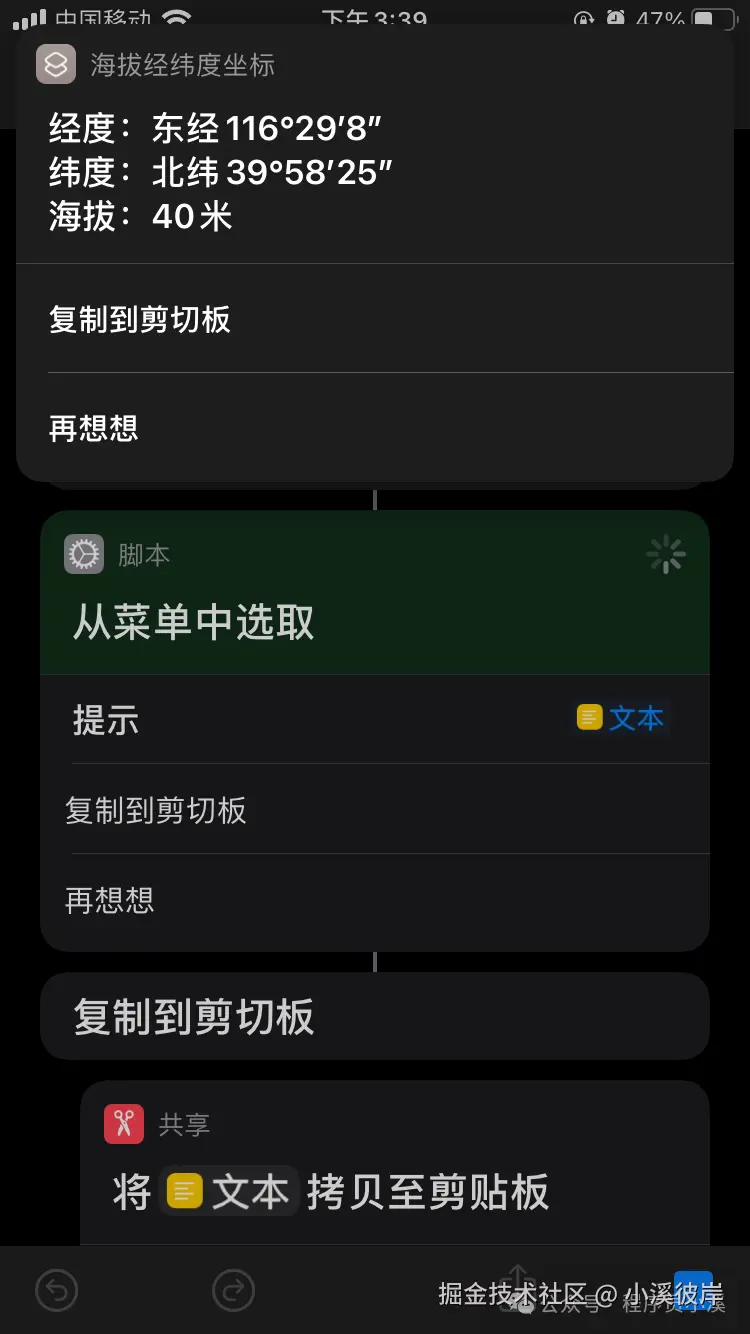Tap the battery indicator in the status bar
The height and width of the screenshot is (1334, 750).
(x=708, y=18)
